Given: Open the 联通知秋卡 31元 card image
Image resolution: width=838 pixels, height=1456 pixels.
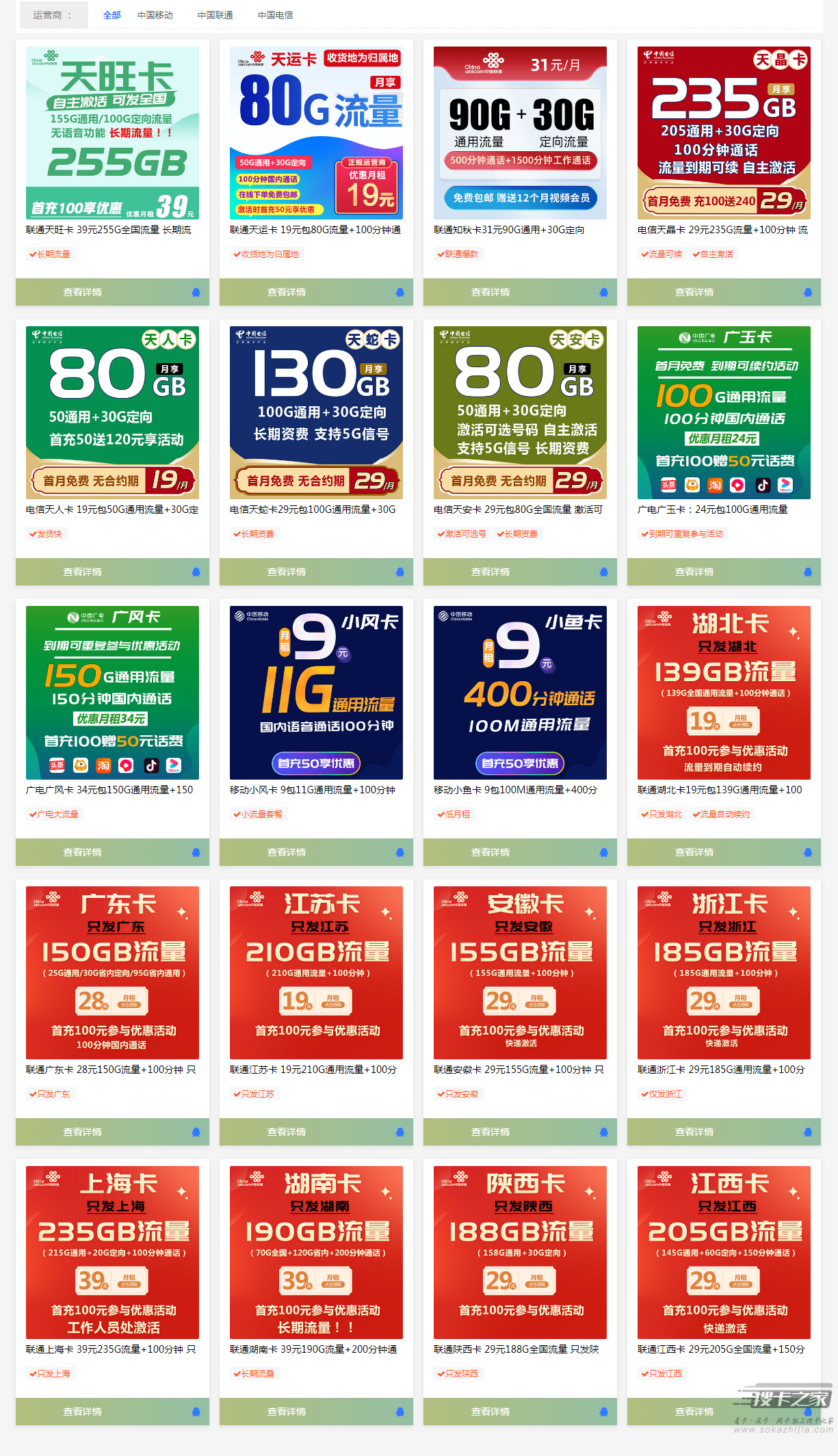Looking at the screenshot, I should (x=520, y=133).
